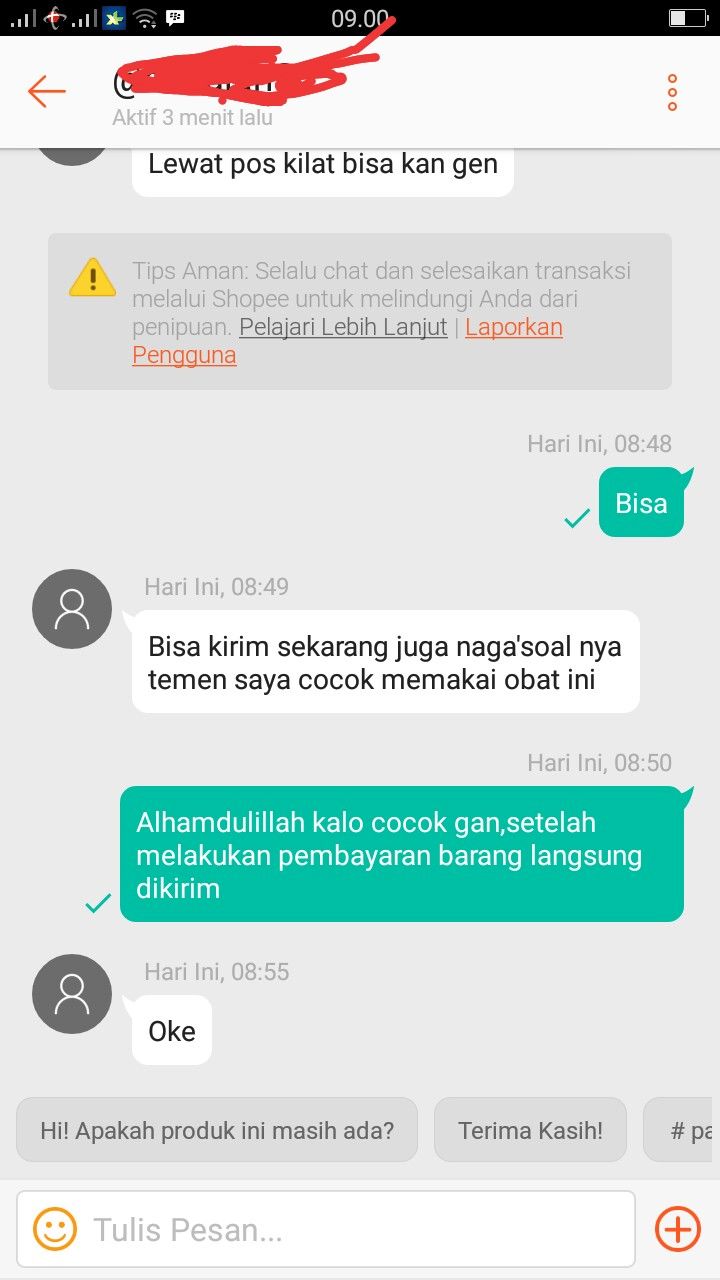Image resolution: width=720 pixels, height=1280 pixels.
Task: Open the plus attachment button
Action: pyautogui.click(x=677, y=1228)
